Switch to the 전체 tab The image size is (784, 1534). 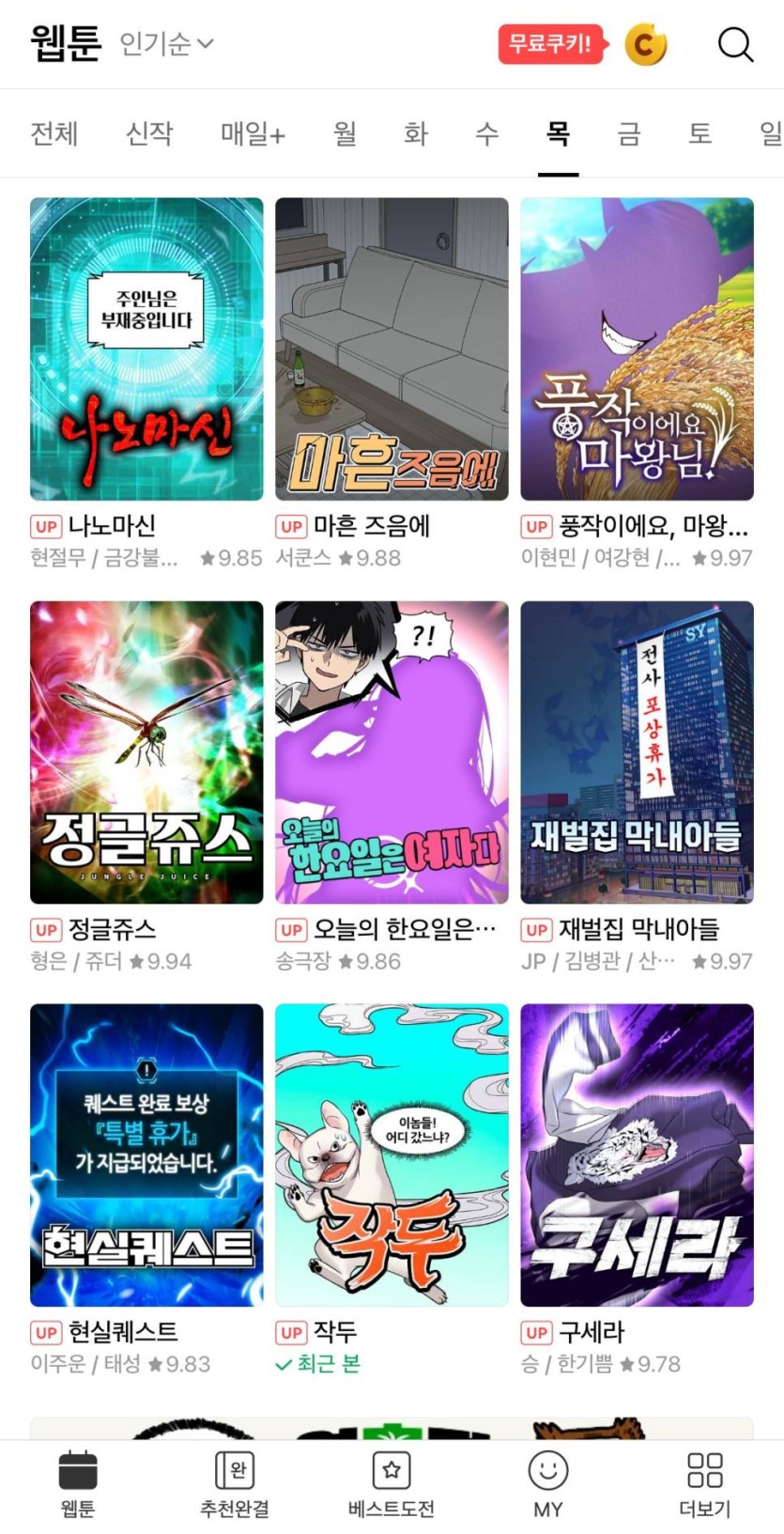tap(54, 133)
